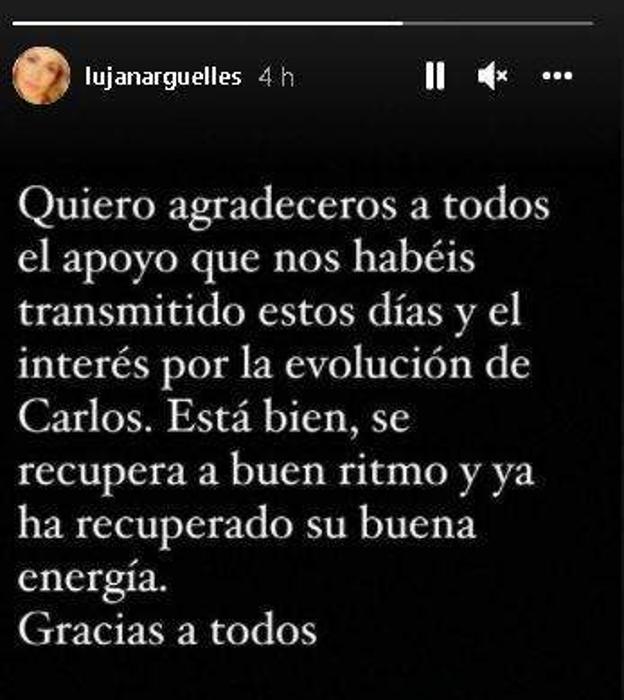Open the lujanarguelles username link

tap(163, 77)
